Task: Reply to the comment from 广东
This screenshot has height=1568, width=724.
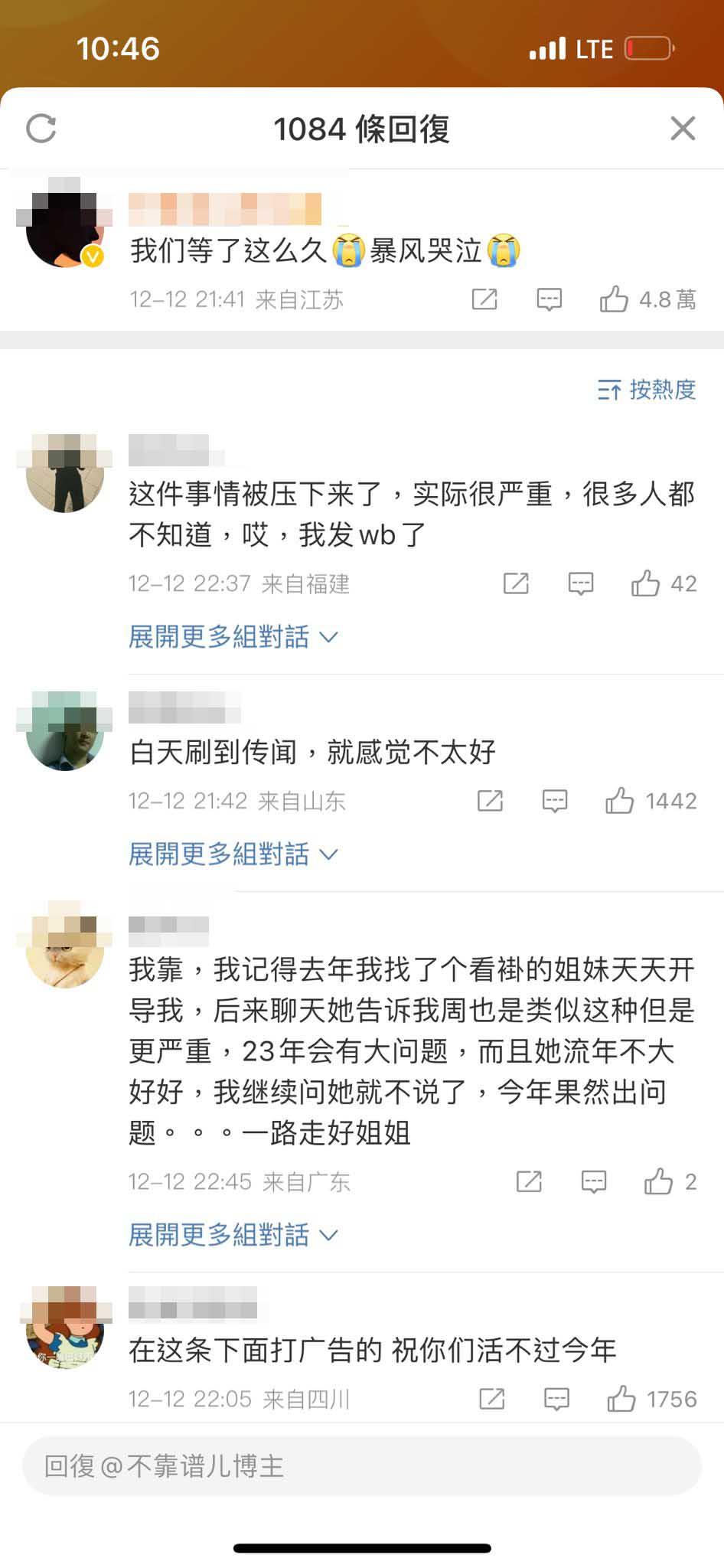Action: [x=594, y=1182]
